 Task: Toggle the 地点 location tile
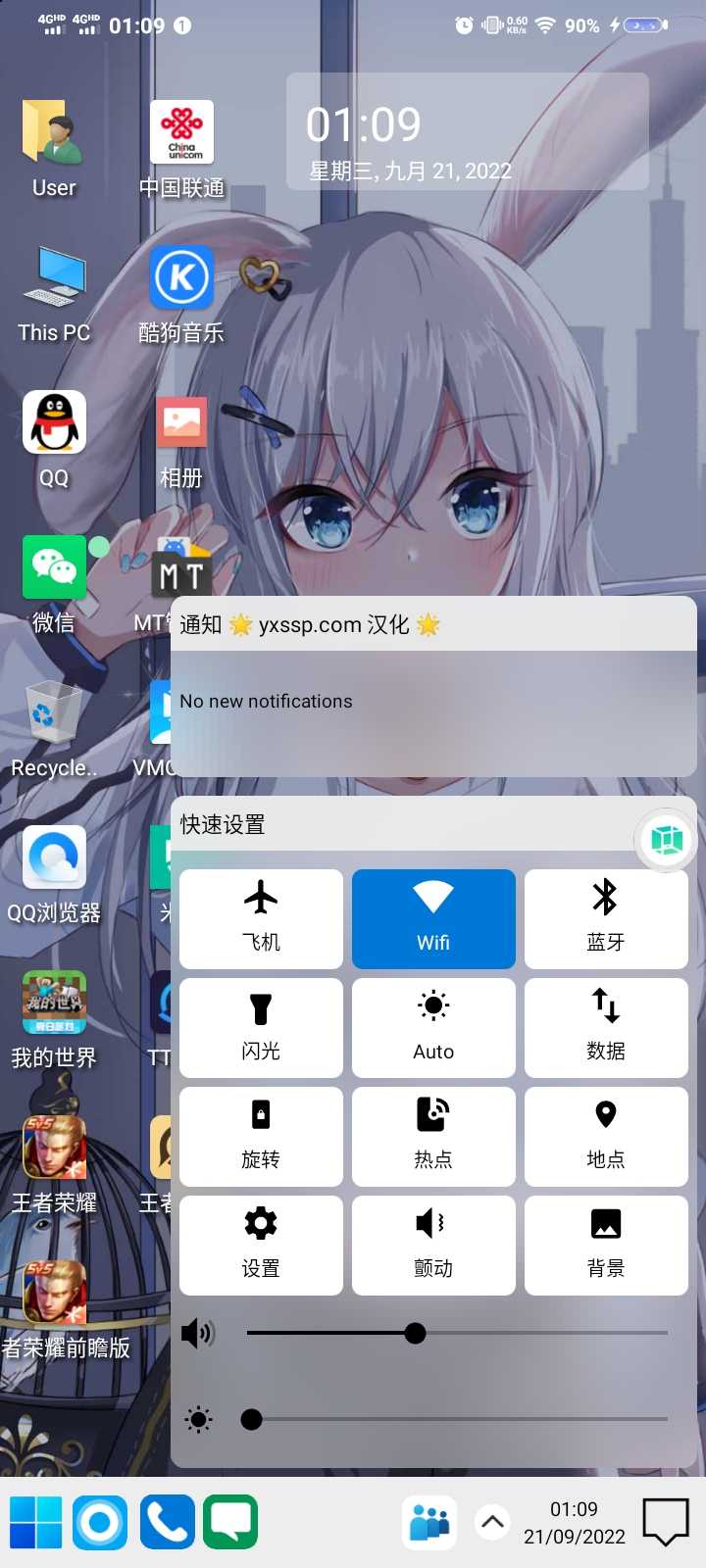point(606,1136)
